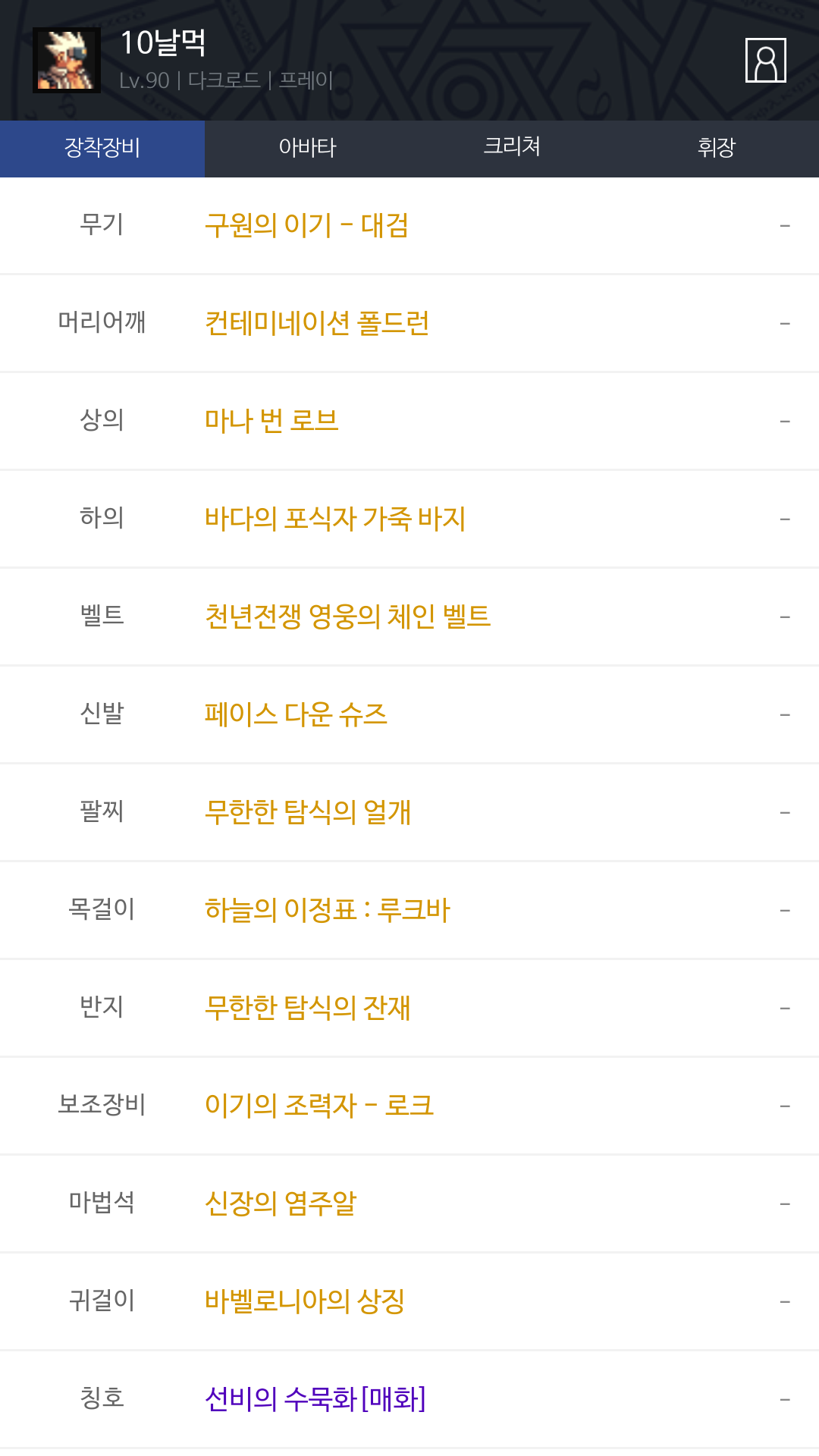This screenshot has width=819, height=1456.
Task: Open bracelet 무한한 탐식의 얼개
Action: coord(308,812)
